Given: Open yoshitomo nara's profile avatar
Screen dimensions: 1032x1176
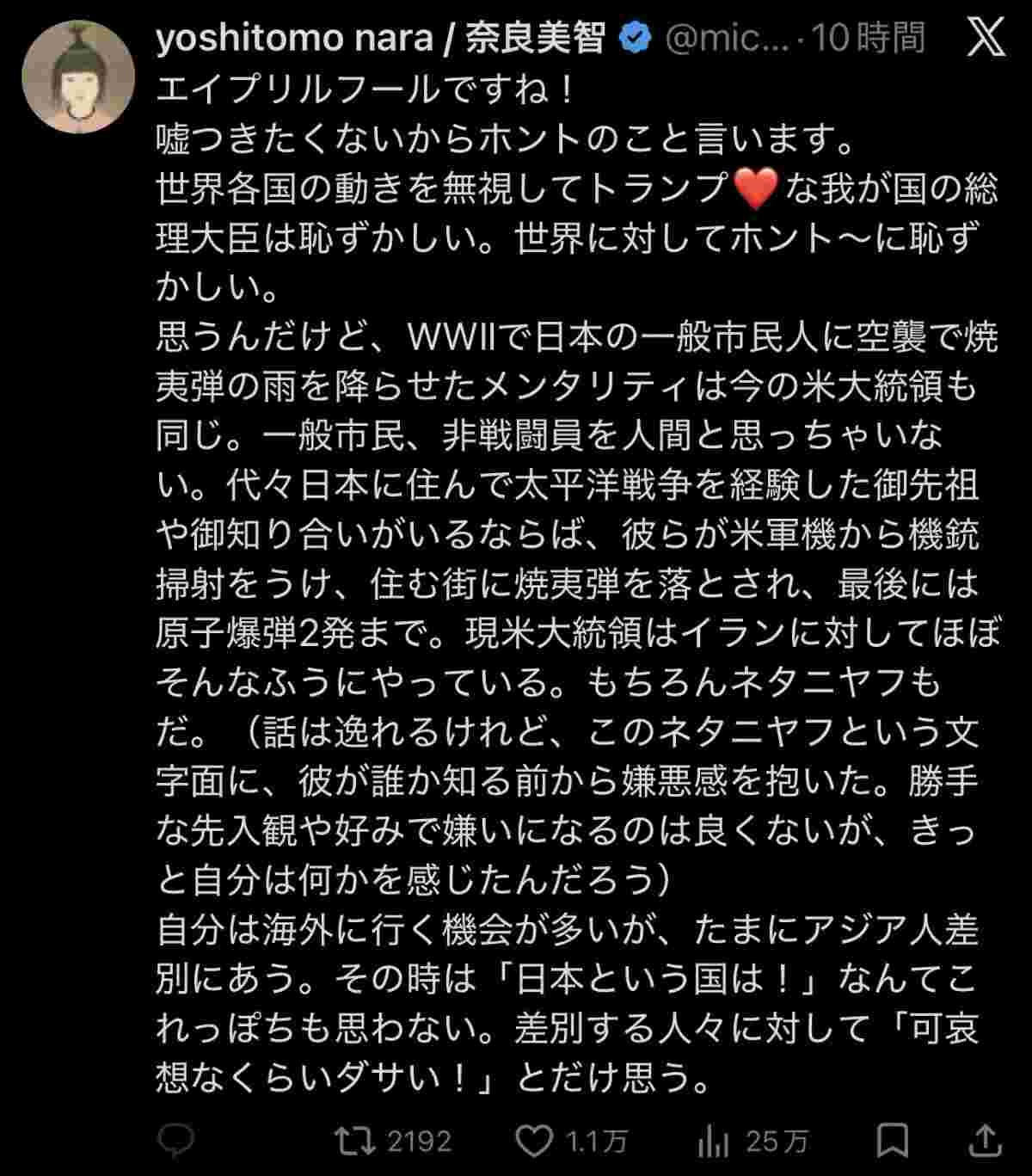Looking at the screenshot, I should pyautogui.click(x=78, y=77).
